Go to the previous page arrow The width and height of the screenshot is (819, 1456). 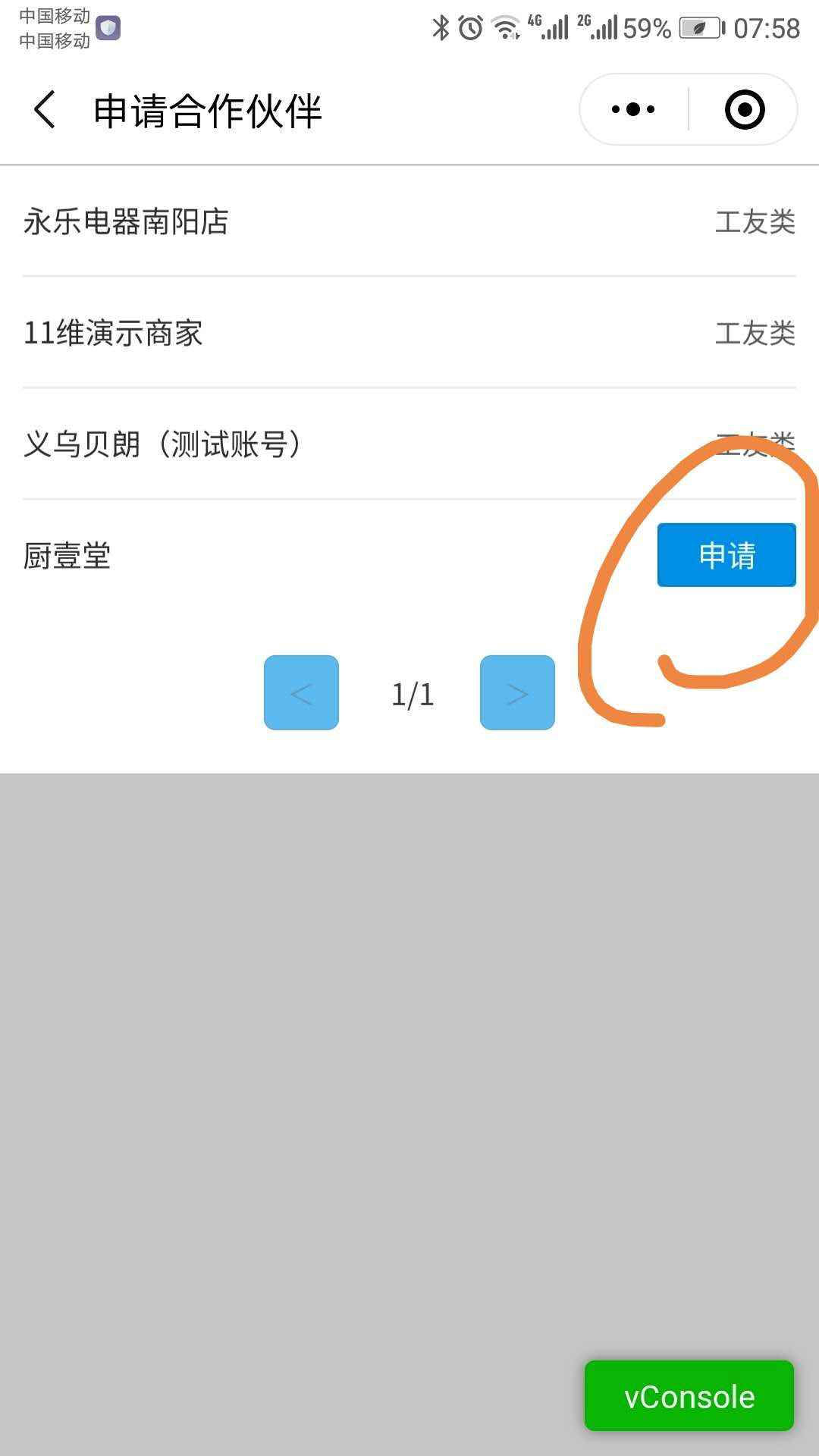[x=301, y=692]
